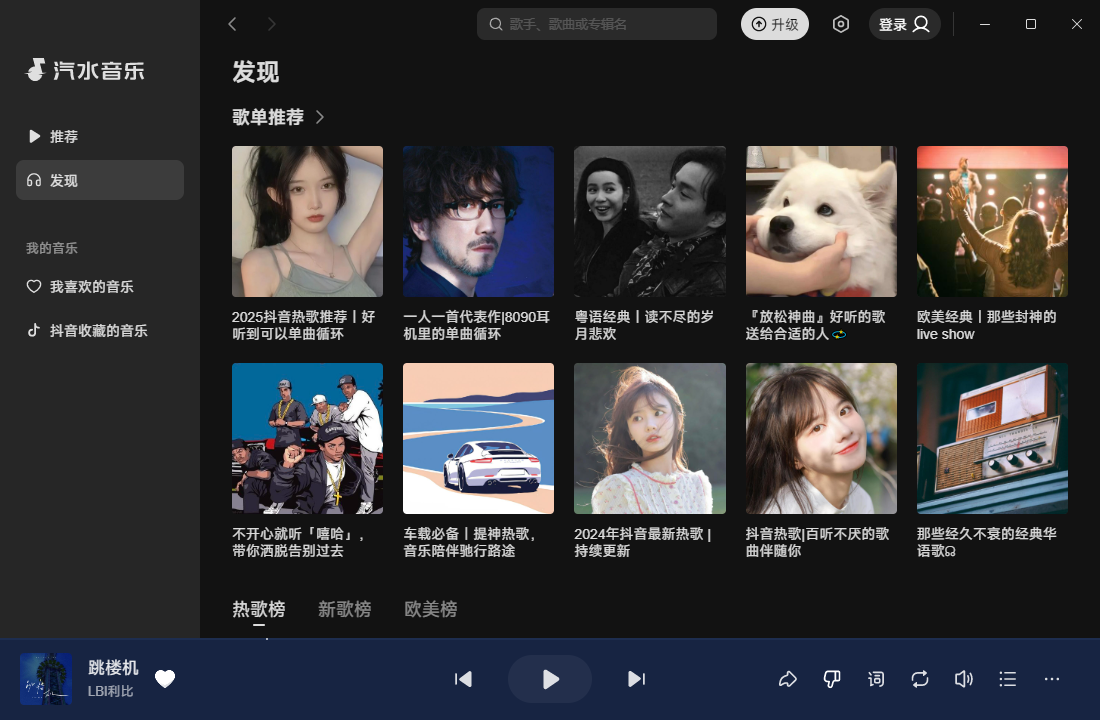Tap the 升级 upgrade button

pyautogui.click(x=775, y=24)
